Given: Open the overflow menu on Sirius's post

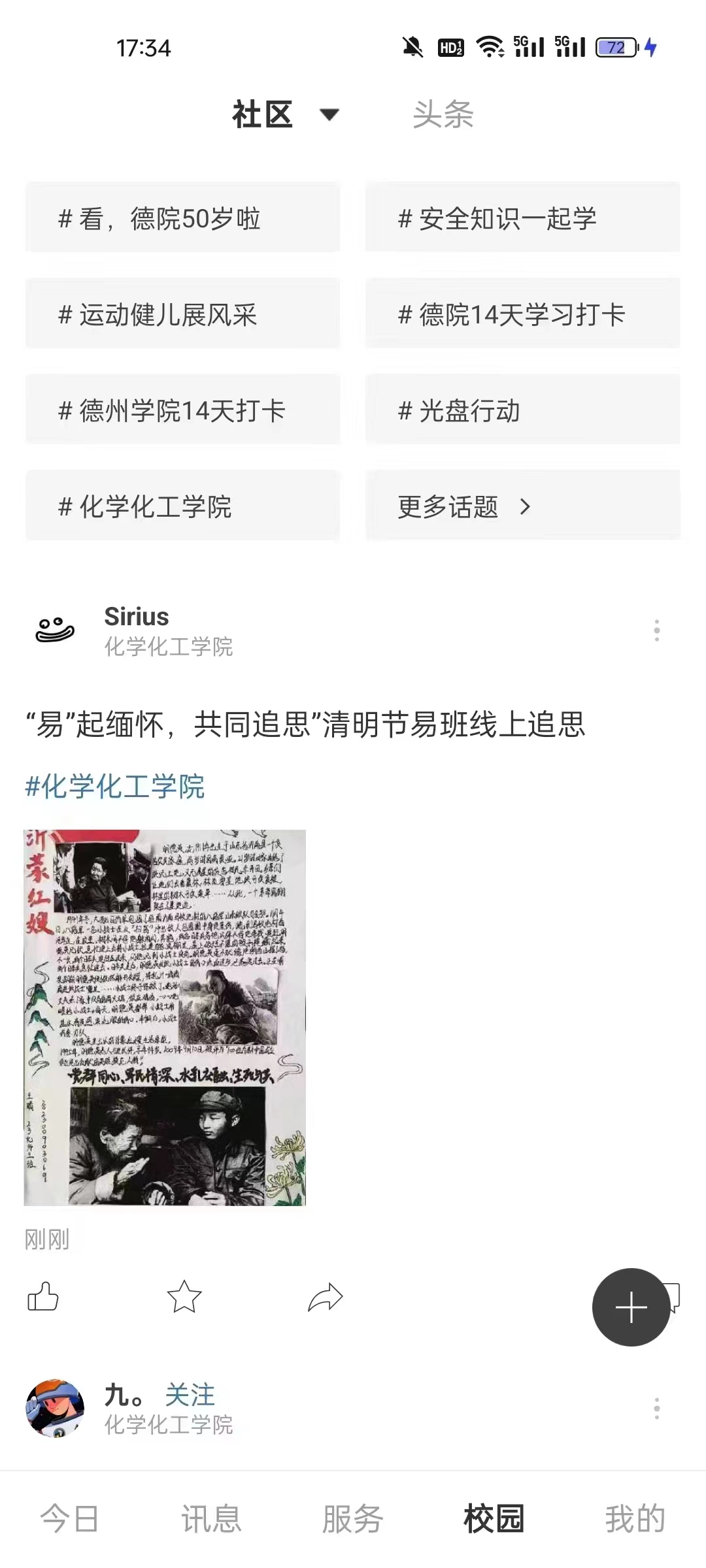Looking at the screenshot, I should tap(656, 630).
